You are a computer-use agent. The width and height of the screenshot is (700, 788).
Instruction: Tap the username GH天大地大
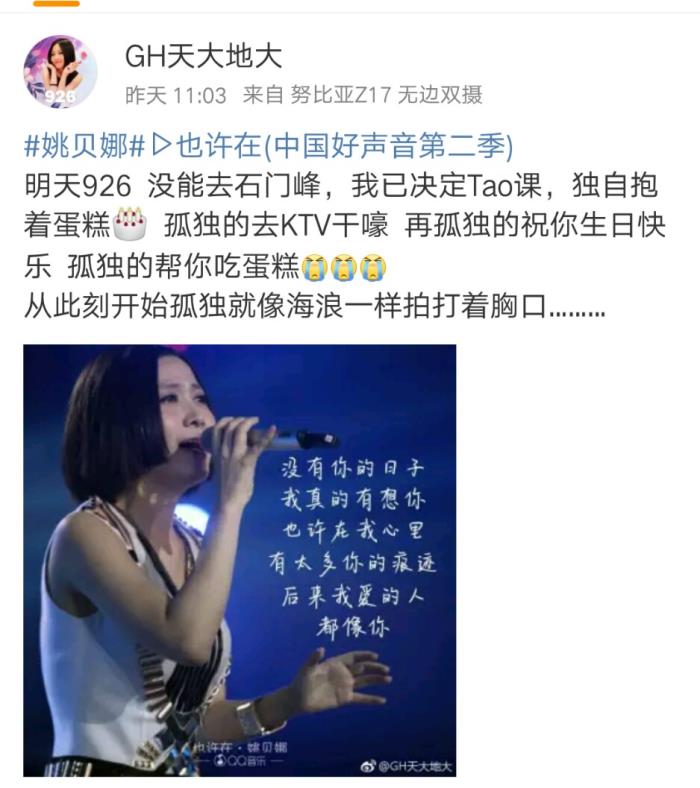(x=203, y=58)
